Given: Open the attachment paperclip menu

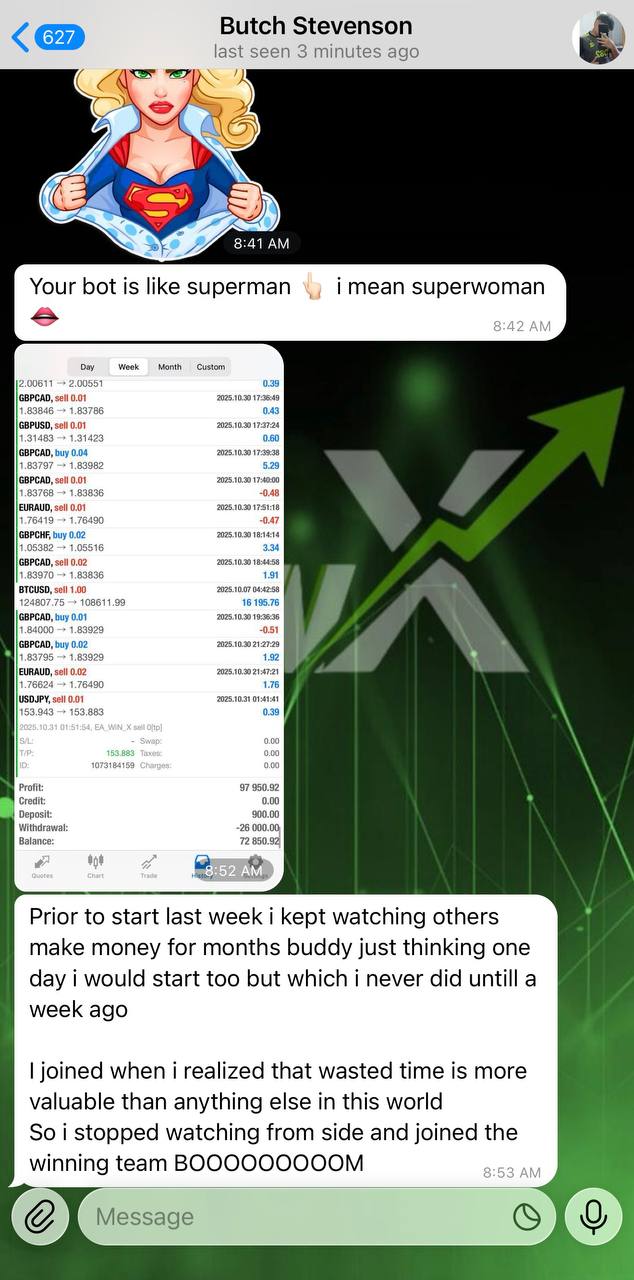Looking at the screenshot, I should [40, 1216].
